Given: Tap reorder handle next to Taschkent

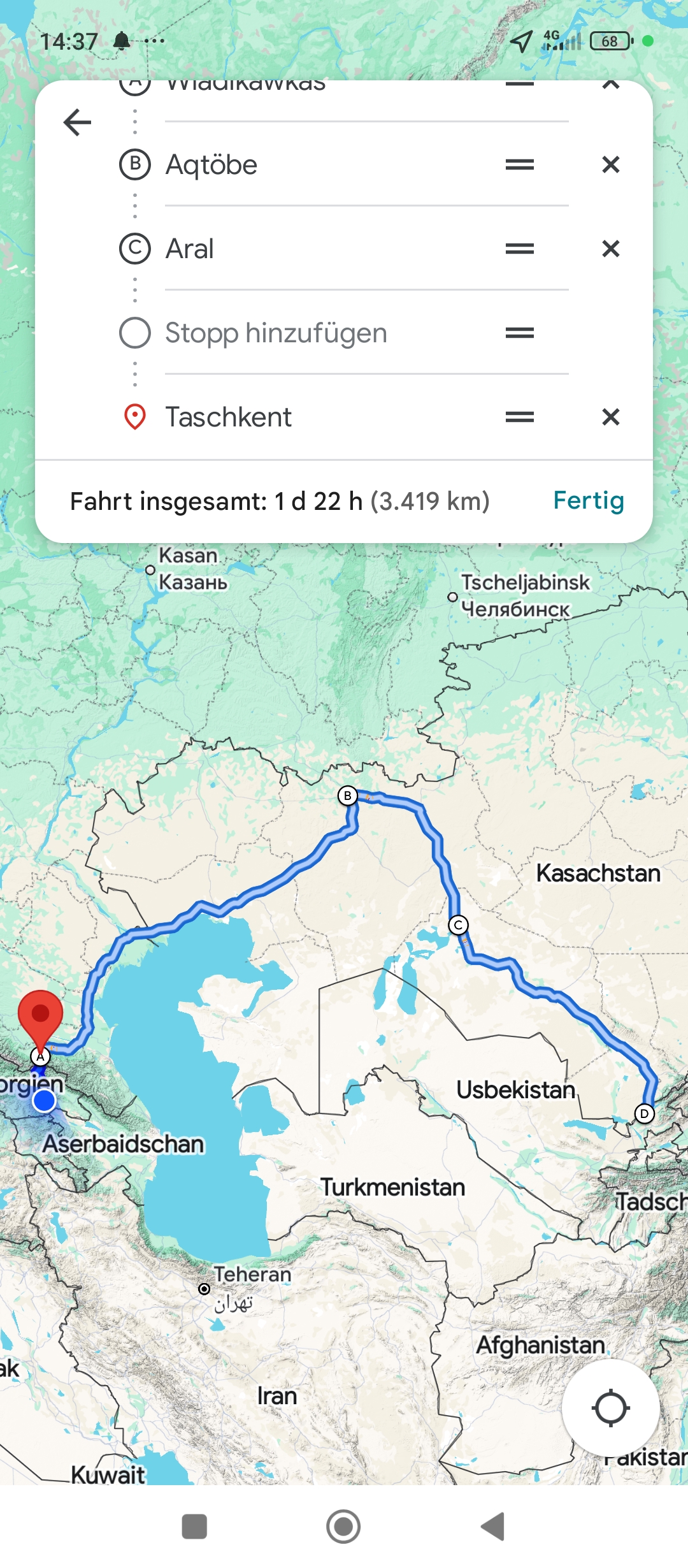Looking at the screenshot, I should tap(519, 417).
